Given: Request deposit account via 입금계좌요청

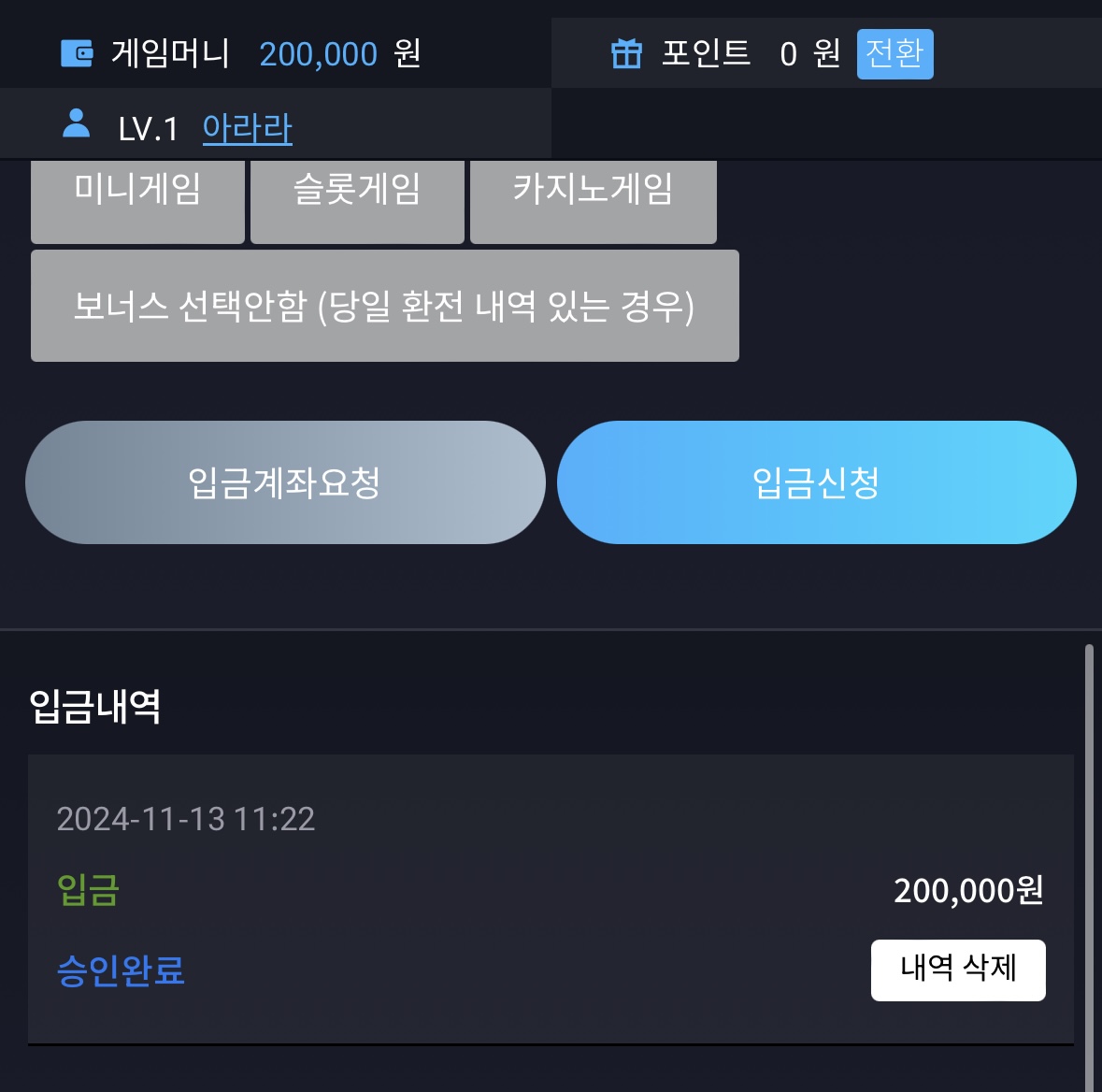Looking at the screenshot, I should point(285,482).
